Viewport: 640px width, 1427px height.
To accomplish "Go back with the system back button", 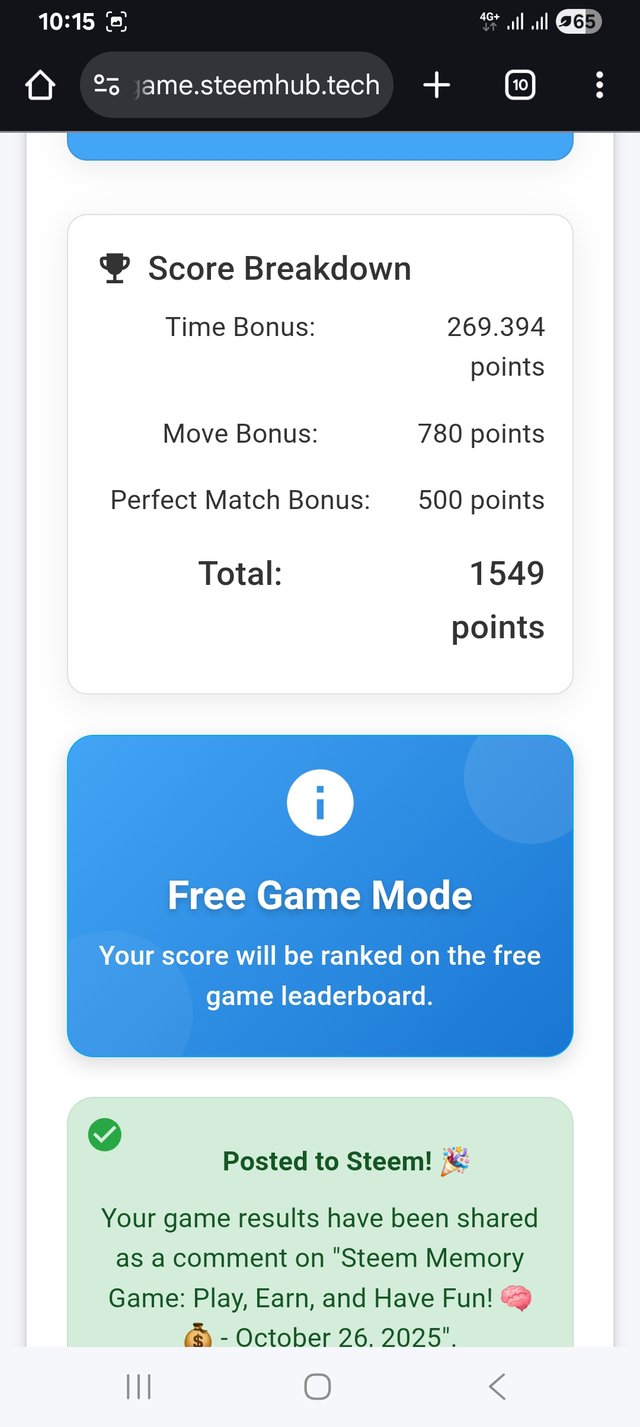I will (497, 1386).
